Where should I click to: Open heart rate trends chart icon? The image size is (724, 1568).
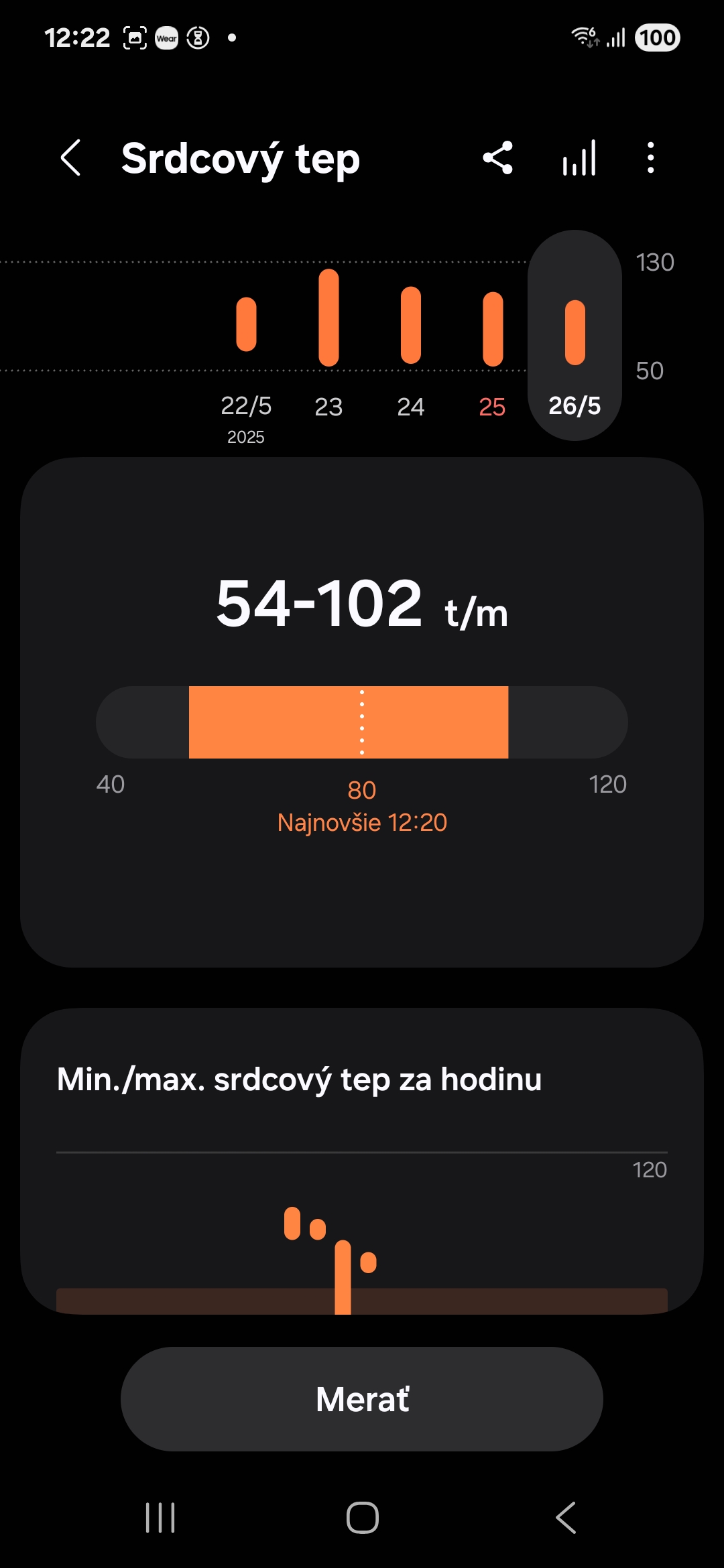coord(579,158)
